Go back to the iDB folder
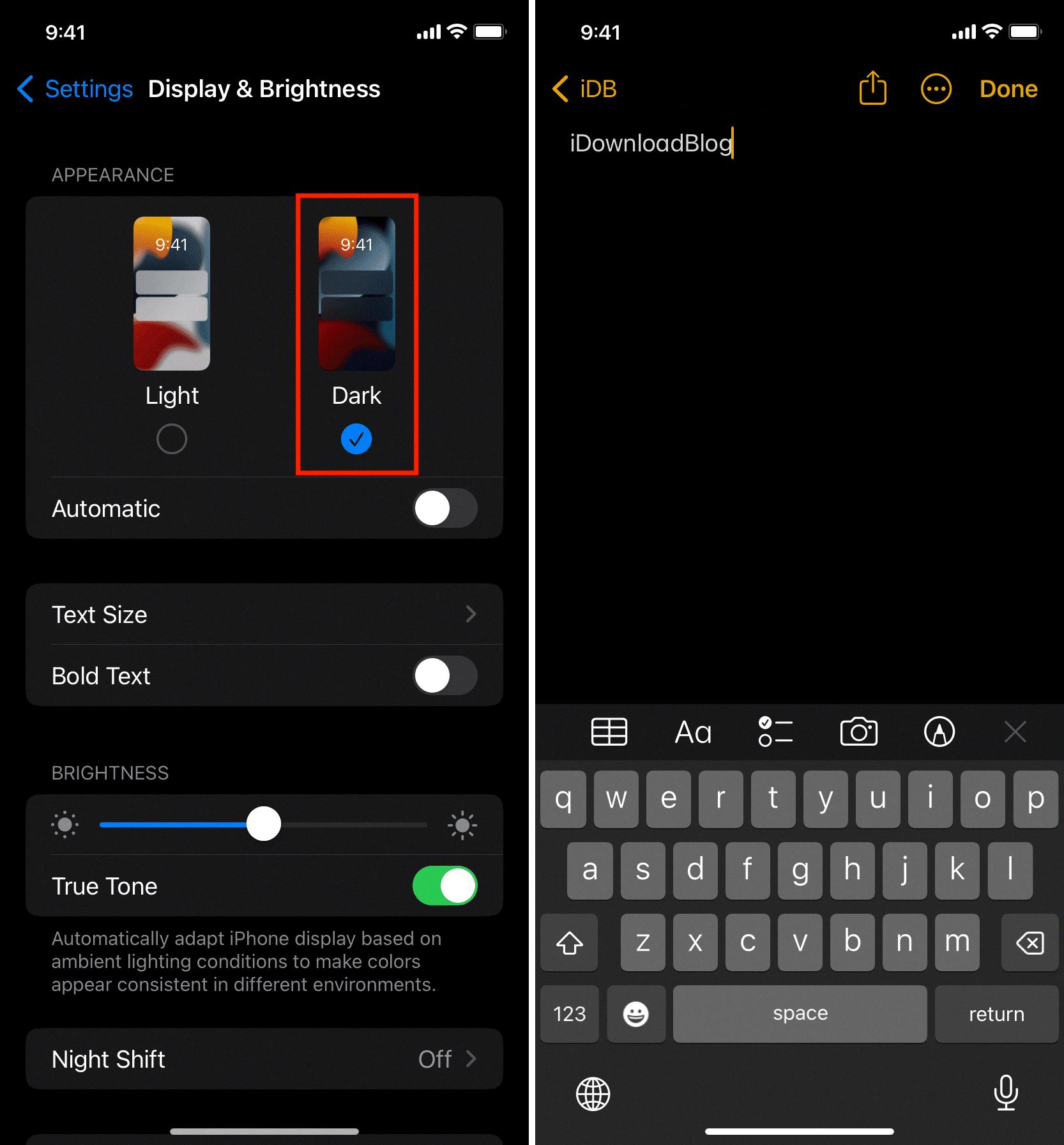1064x1145 pixels. click(x=585, y=89)
